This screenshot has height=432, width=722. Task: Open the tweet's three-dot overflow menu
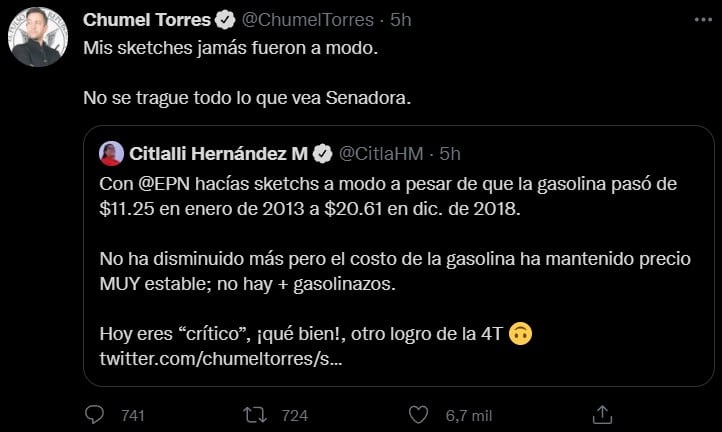[696, 19]
